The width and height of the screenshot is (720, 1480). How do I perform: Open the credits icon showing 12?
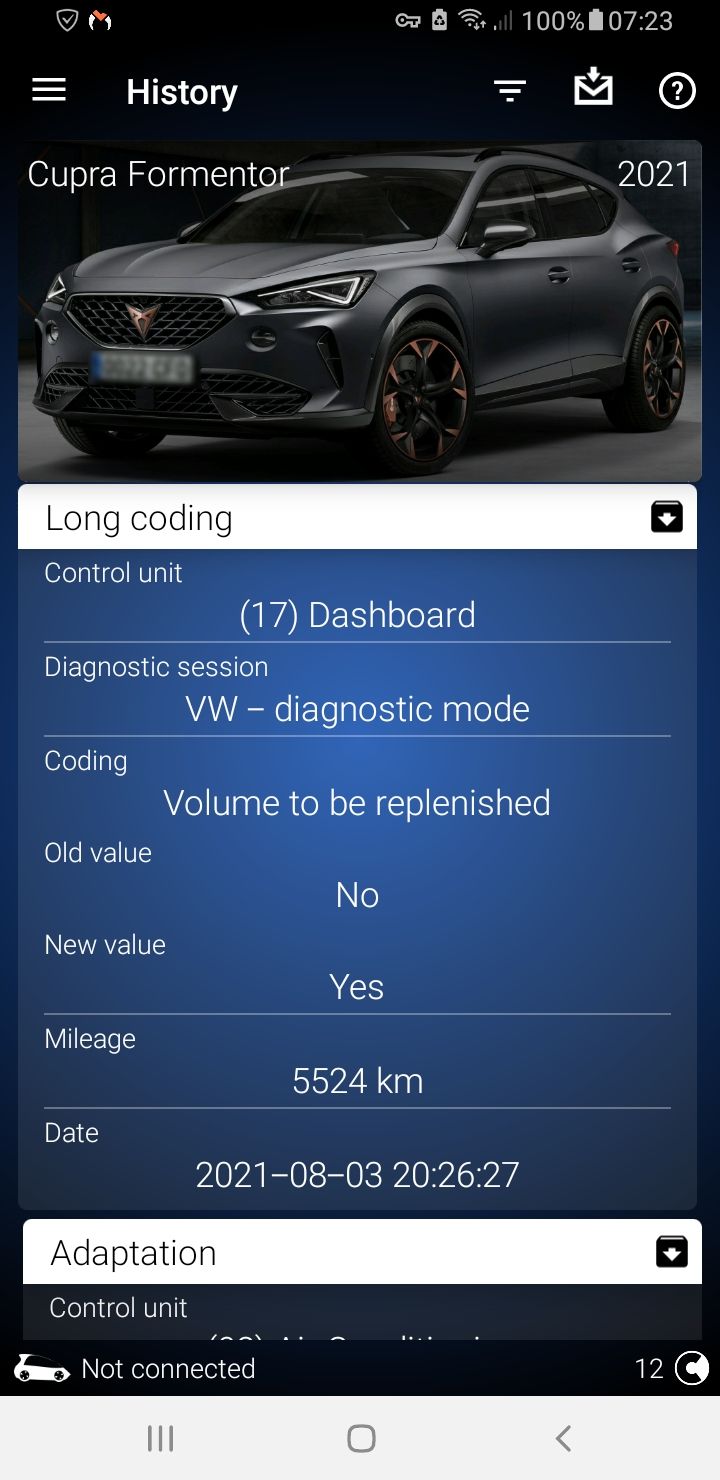(691, 1368)
